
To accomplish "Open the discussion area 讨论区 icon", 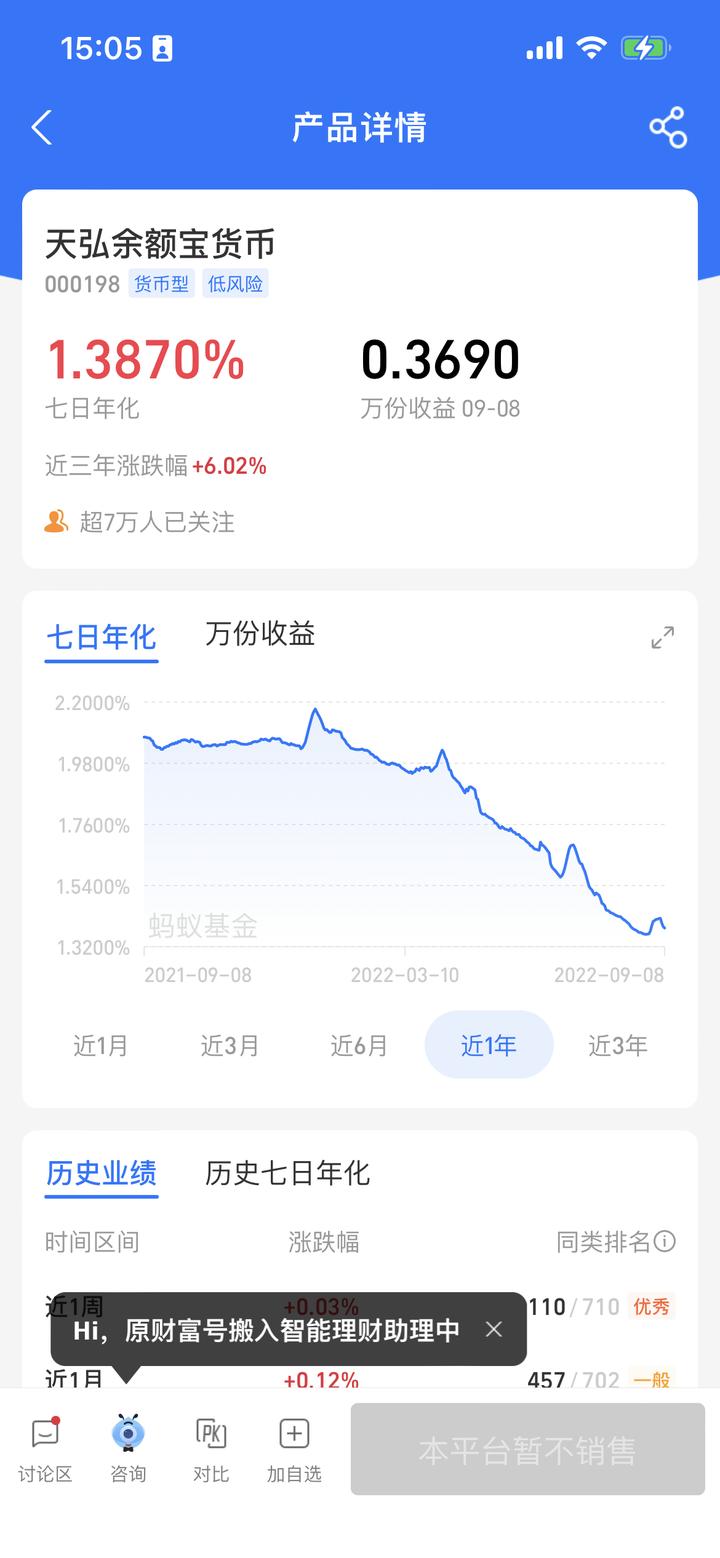I will coord(44,1448).
